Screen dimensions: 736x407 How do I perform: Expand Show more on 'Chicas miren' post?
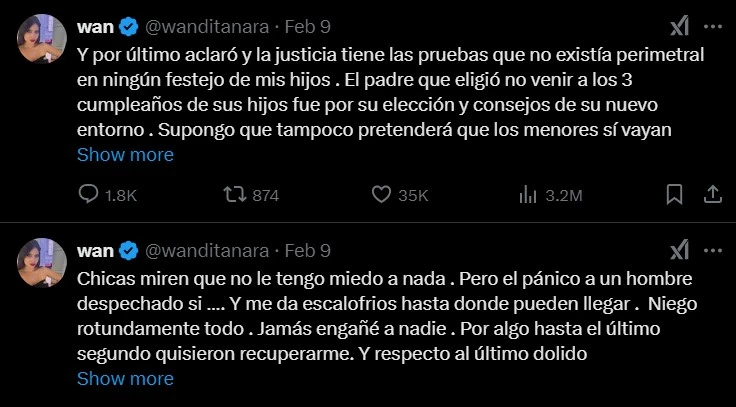[125, 378]
